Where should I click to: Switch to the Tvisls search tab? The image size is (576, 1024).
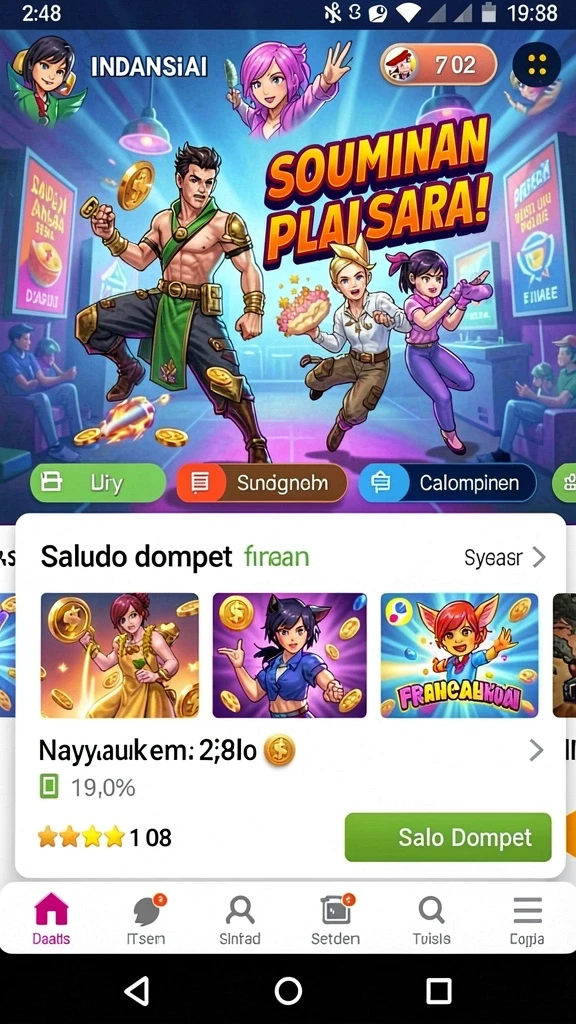pyautogui.click(x=431, y=919)
